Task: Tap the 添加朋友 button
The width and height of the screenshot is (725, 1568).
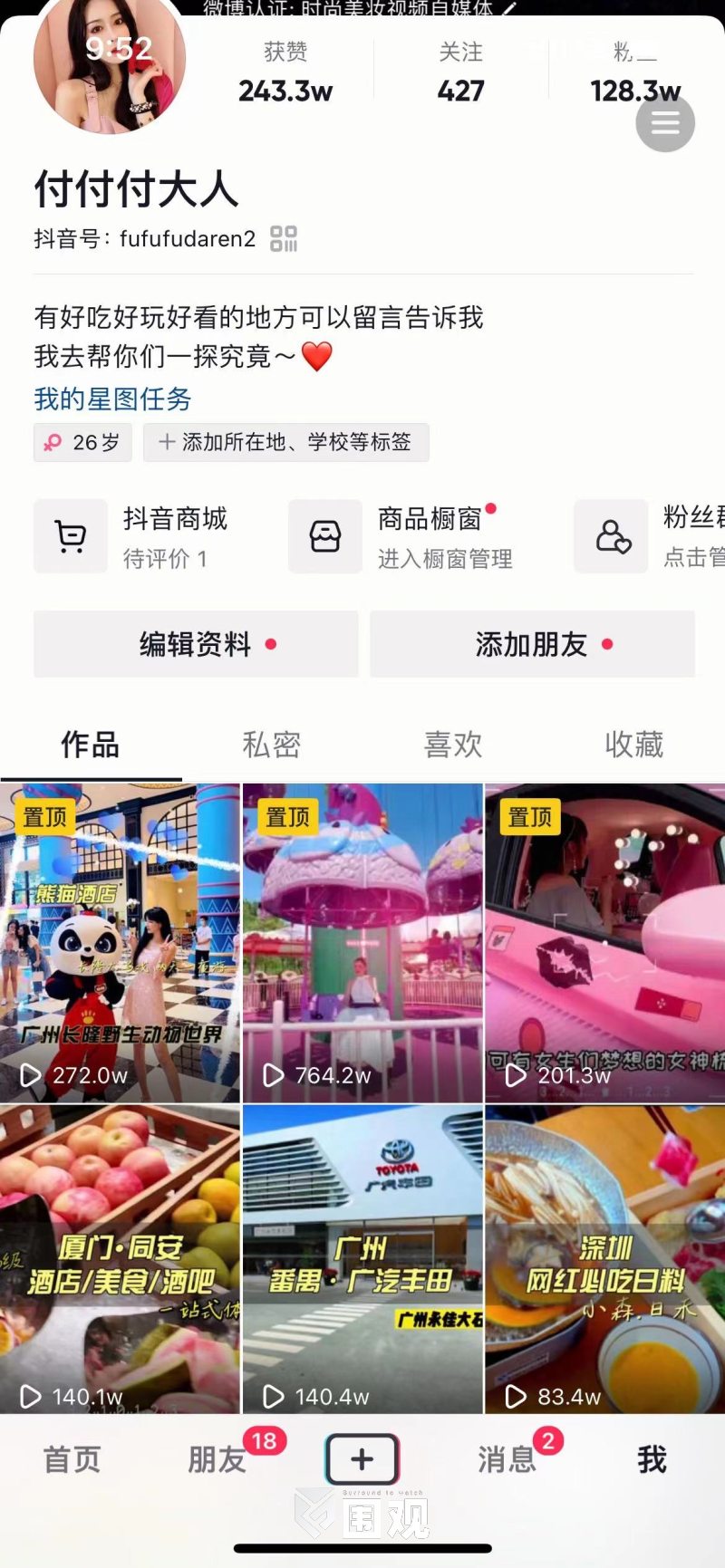Action: tap(532, 644)
